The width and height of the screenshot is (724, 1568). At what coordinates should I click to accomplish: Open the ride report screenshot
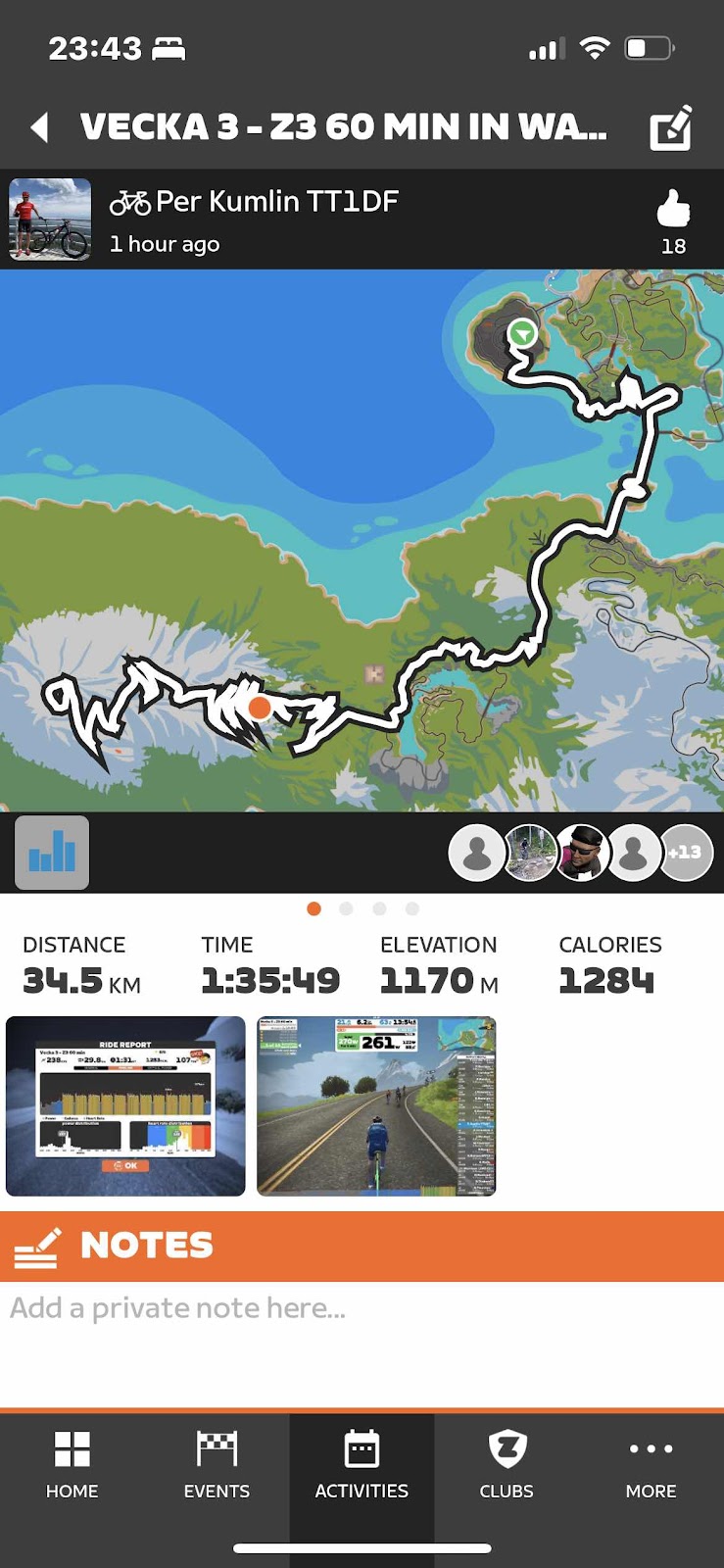coord(125,1105)
